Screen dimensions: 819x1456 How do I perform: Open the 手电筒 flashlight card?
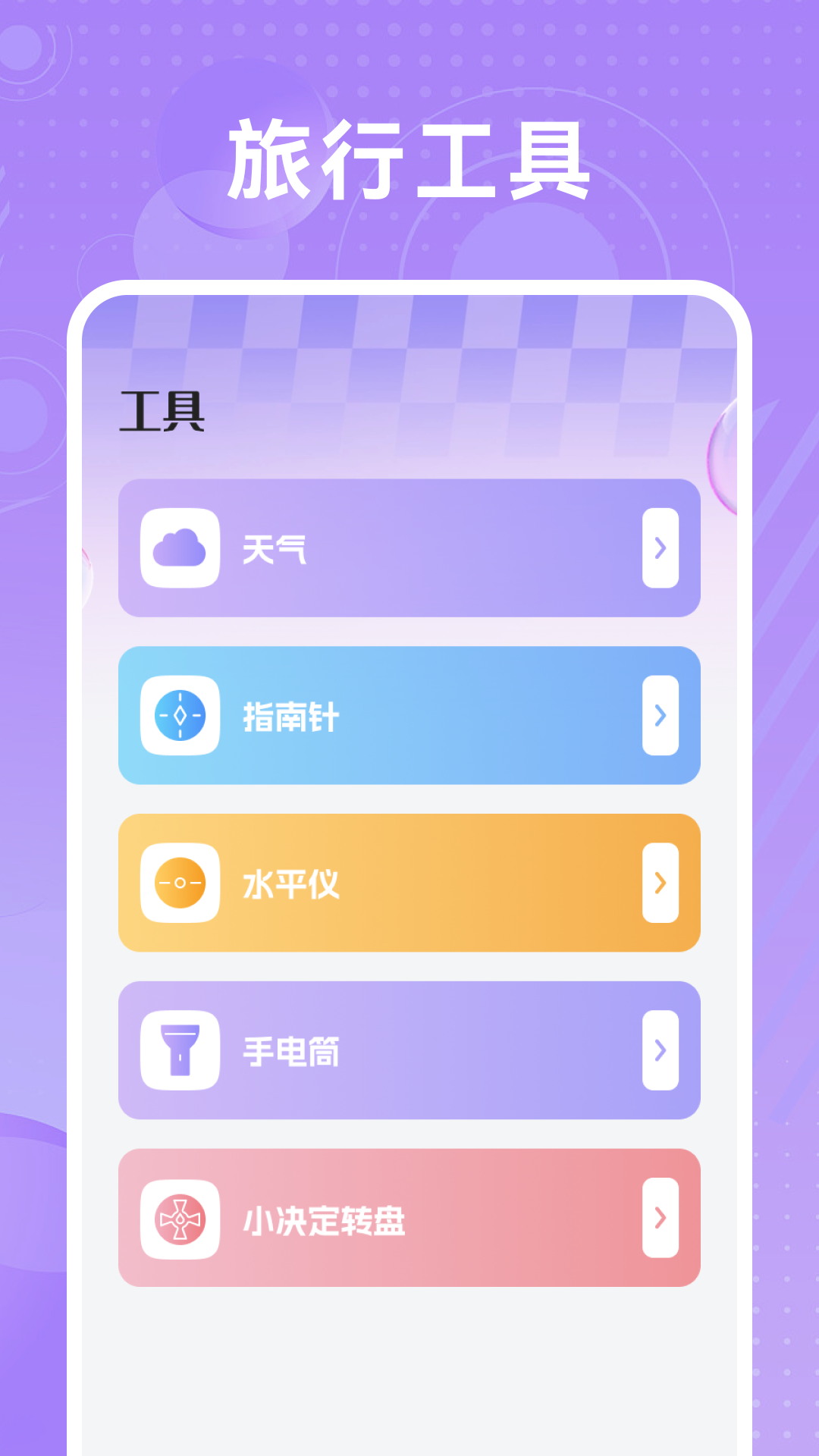(x=409, y=1050)
